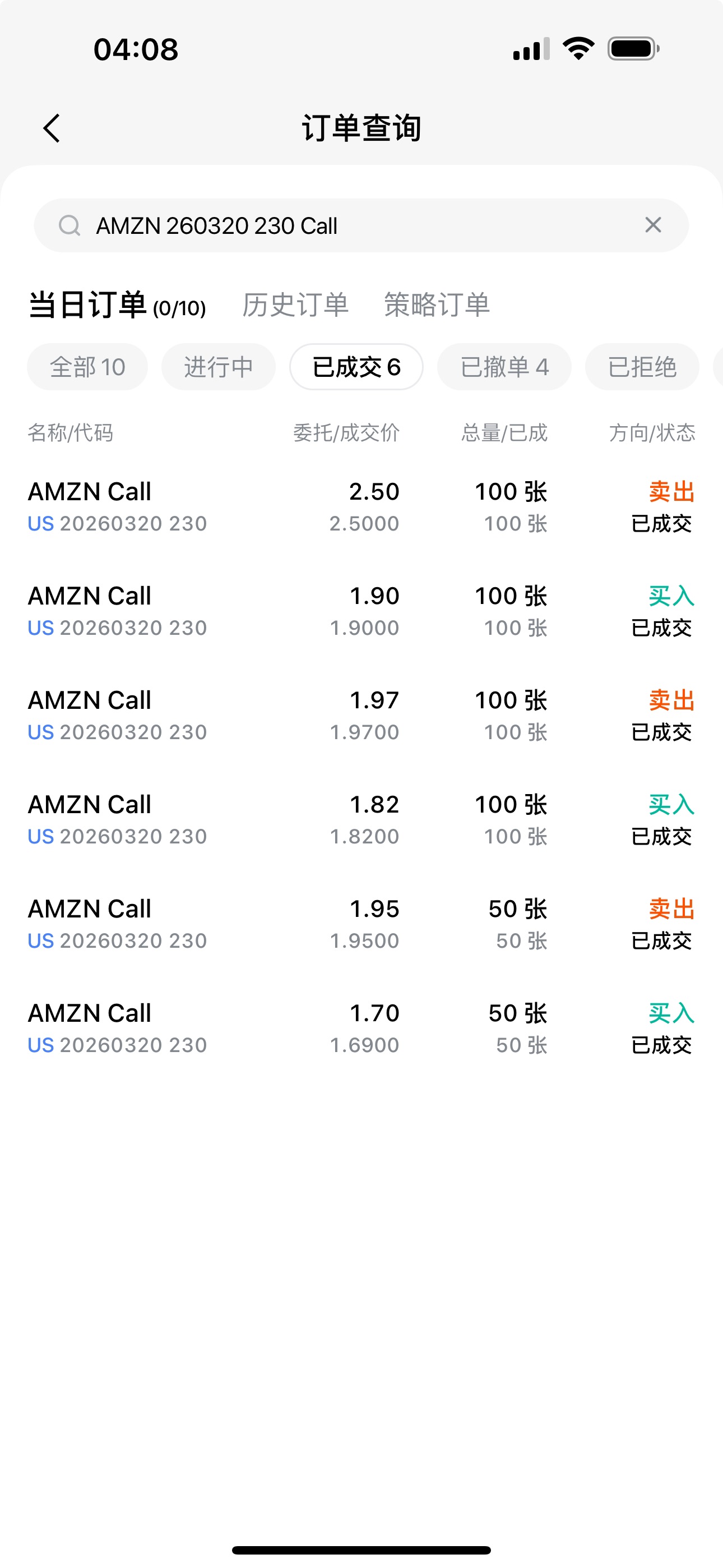View the sell order priced at 1.97
The height and width of the screenshot is (1568, 723).
(x=361, y=715)
